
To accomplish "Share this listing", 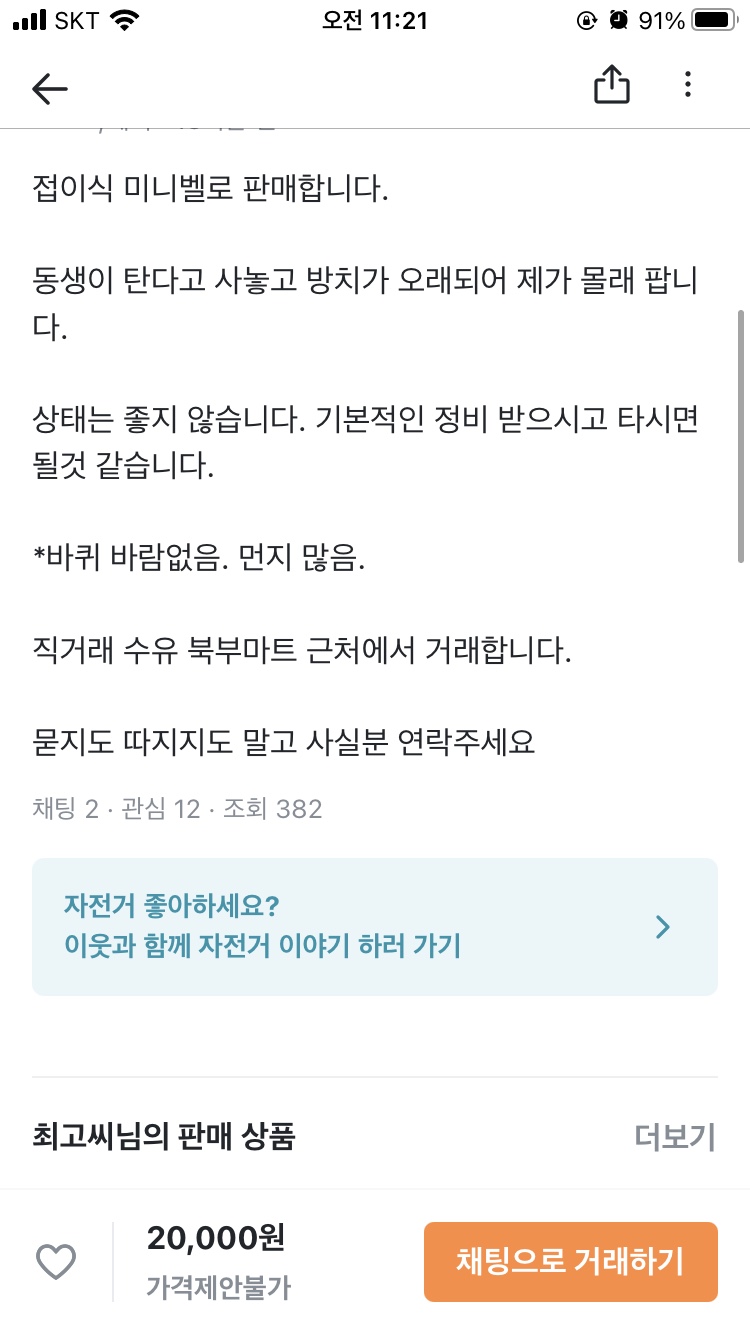I will [x=612, y=84].
